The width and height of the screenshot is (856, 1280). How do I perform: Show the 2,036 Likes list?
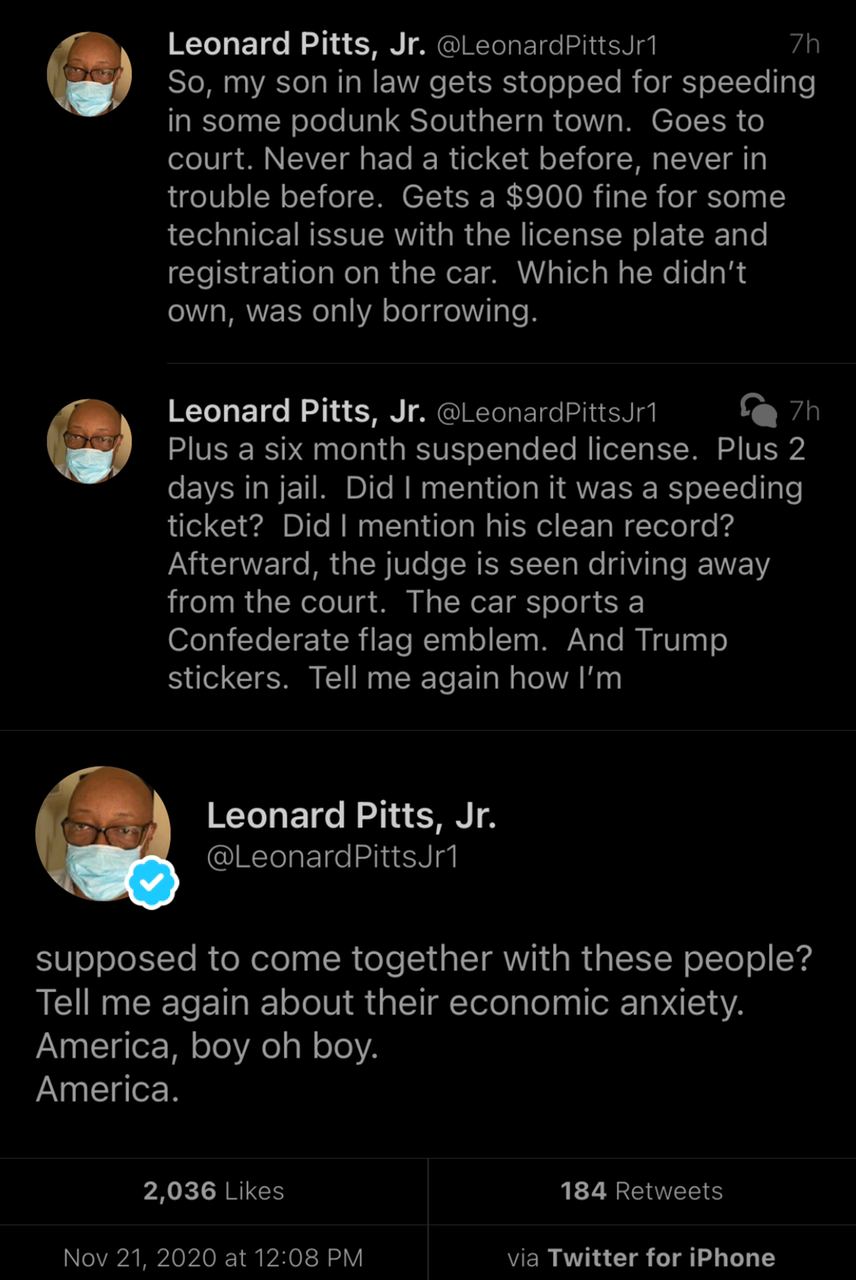click(213, 1191)
